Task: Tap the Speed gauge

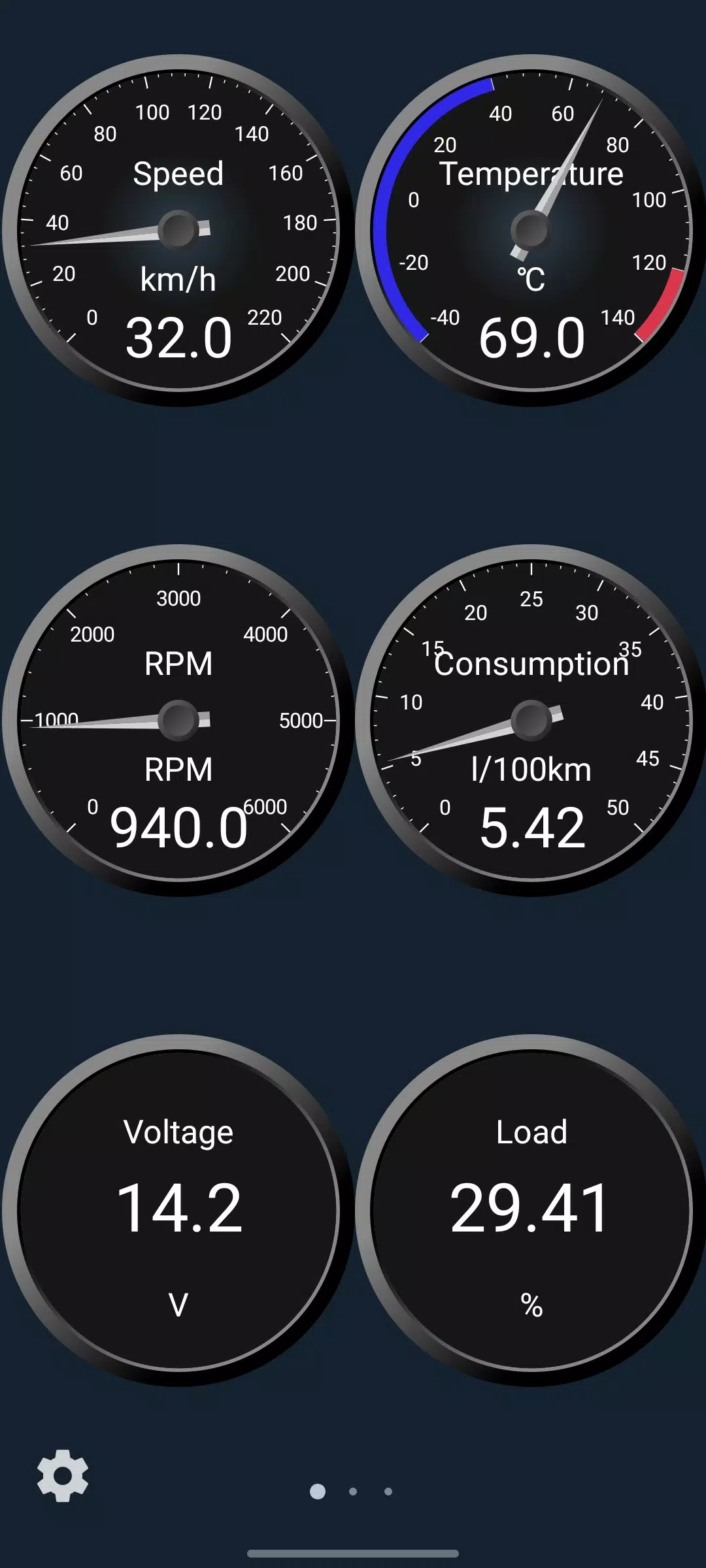Action: 178,229
